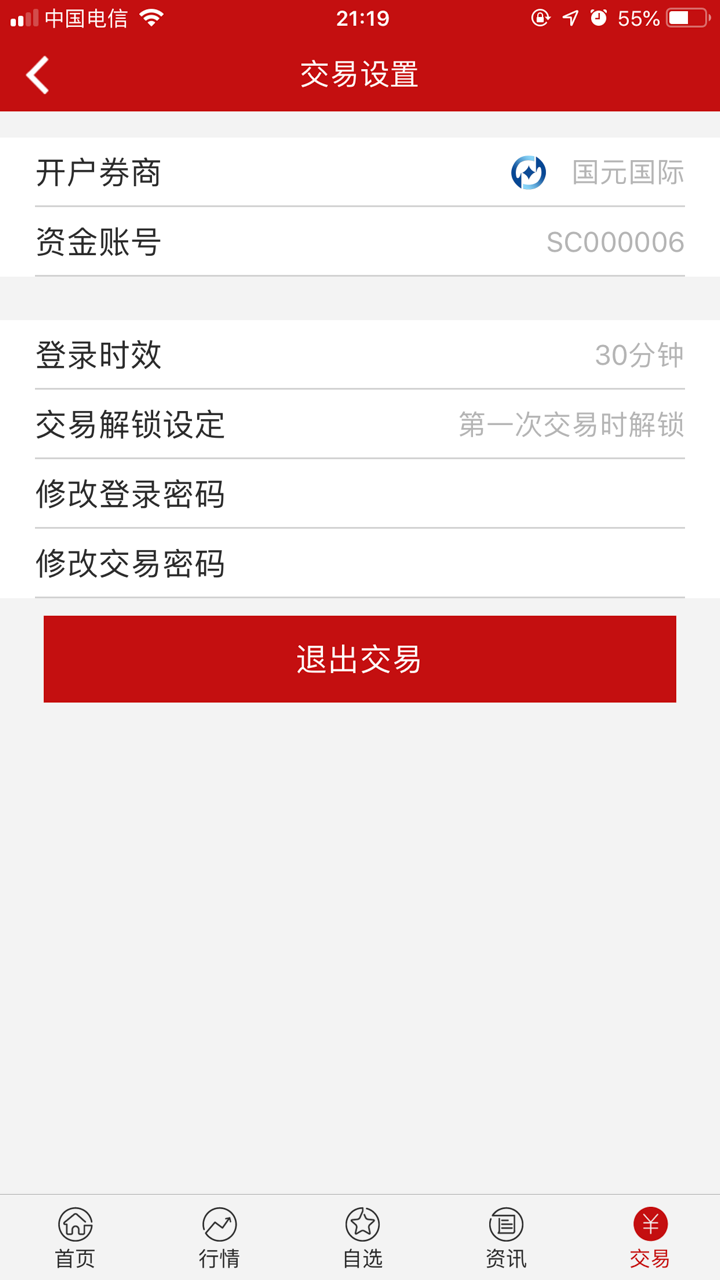This screenshot has width=720, height=1280.
Task: Open the 交易解锁设定 unlock setting
Action: 360,425
